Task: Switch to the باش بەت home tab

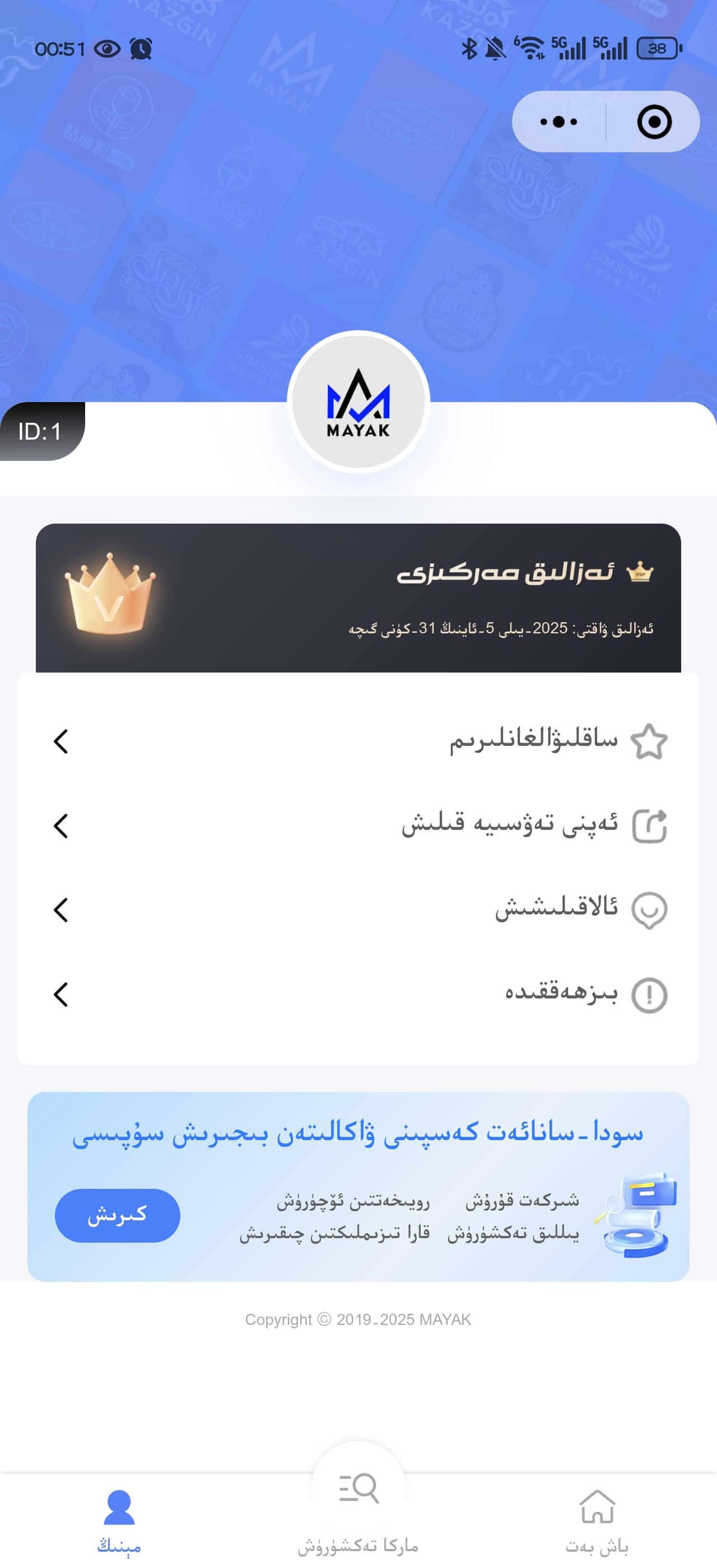Action: [x=597, y=1520]
